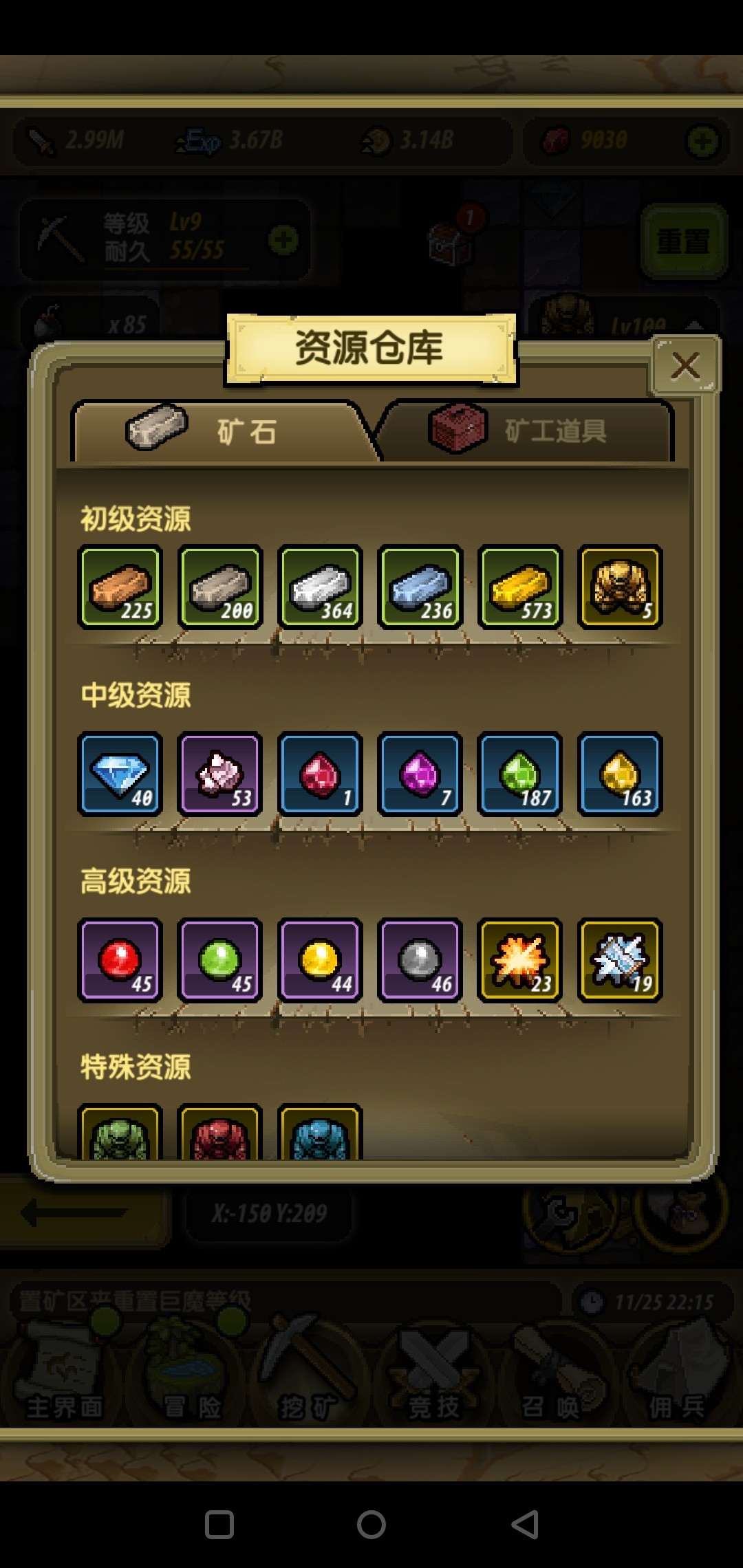
Task: Select the gray orb showing 46
Action: tap(420, 960)
